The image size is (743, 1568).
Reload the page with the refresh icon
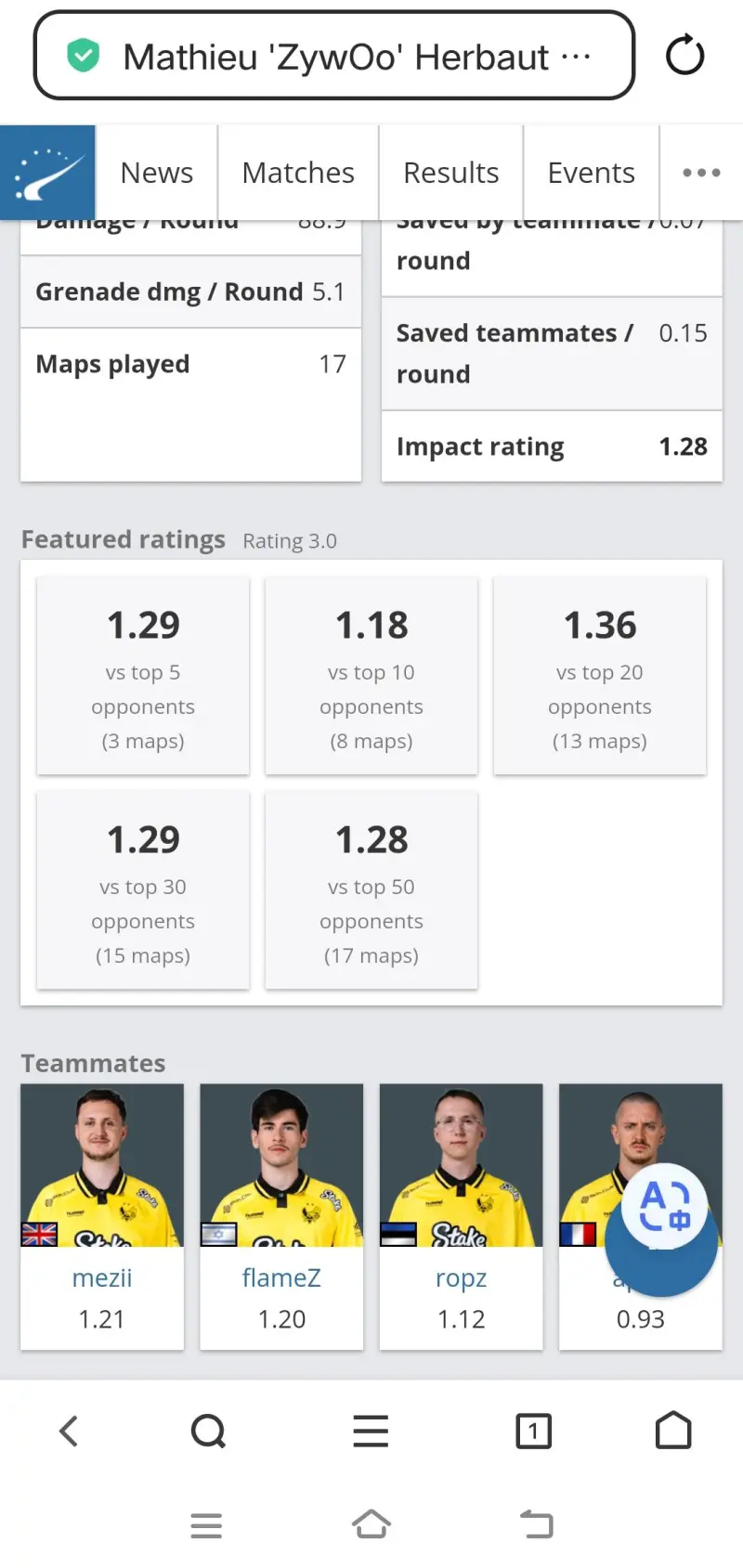[x=685, y=55]
